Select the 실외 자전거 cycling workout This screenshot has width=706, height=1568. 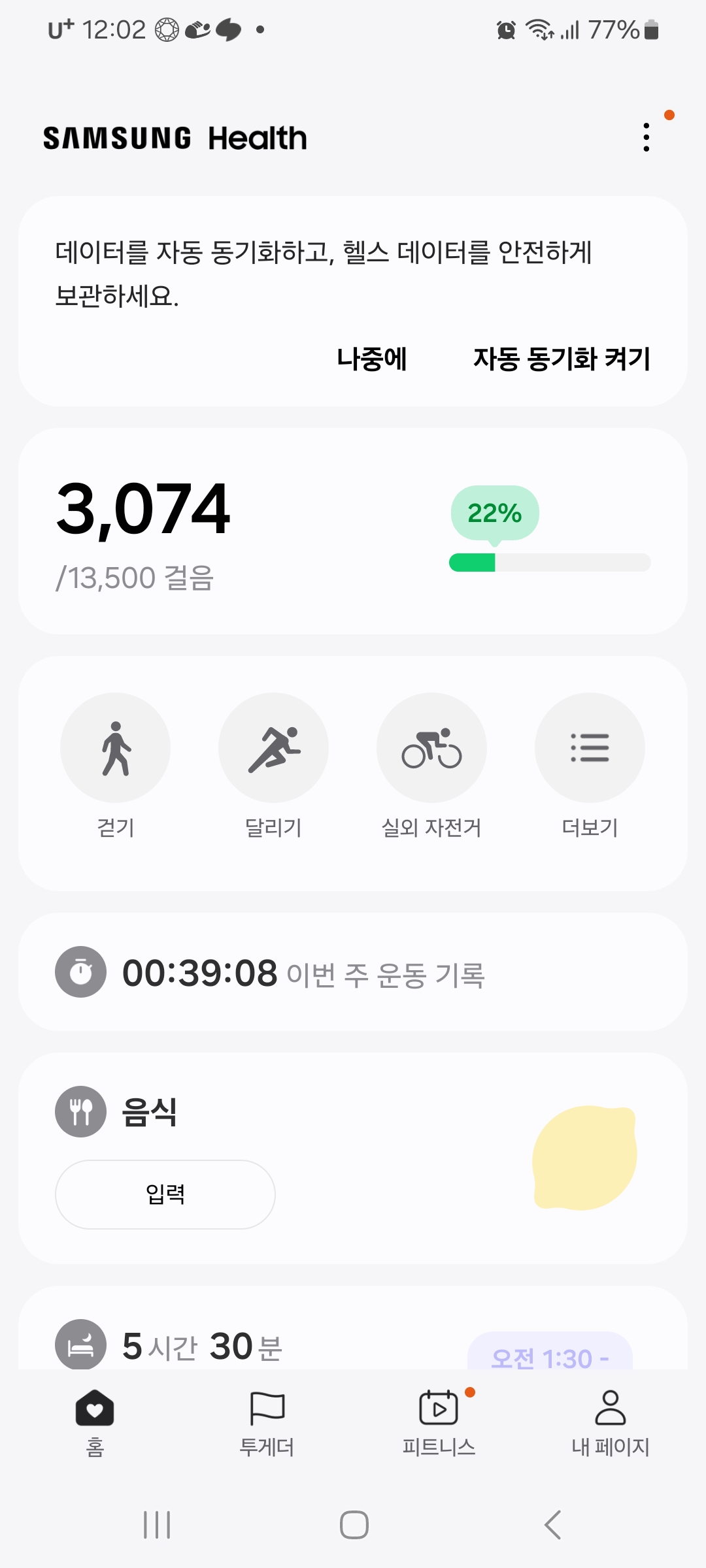431,748
